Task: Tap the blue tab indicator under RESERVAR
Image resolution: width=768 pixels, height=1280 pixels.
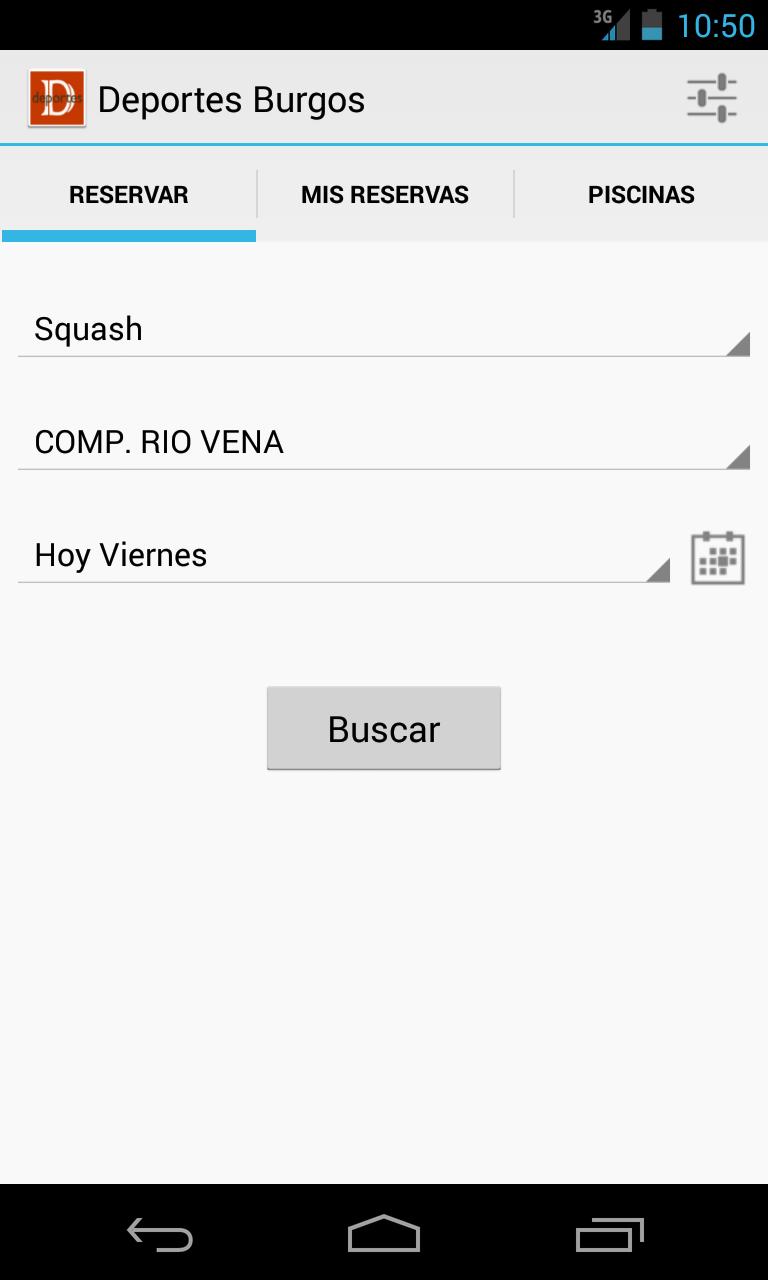Action: (128, 236)
